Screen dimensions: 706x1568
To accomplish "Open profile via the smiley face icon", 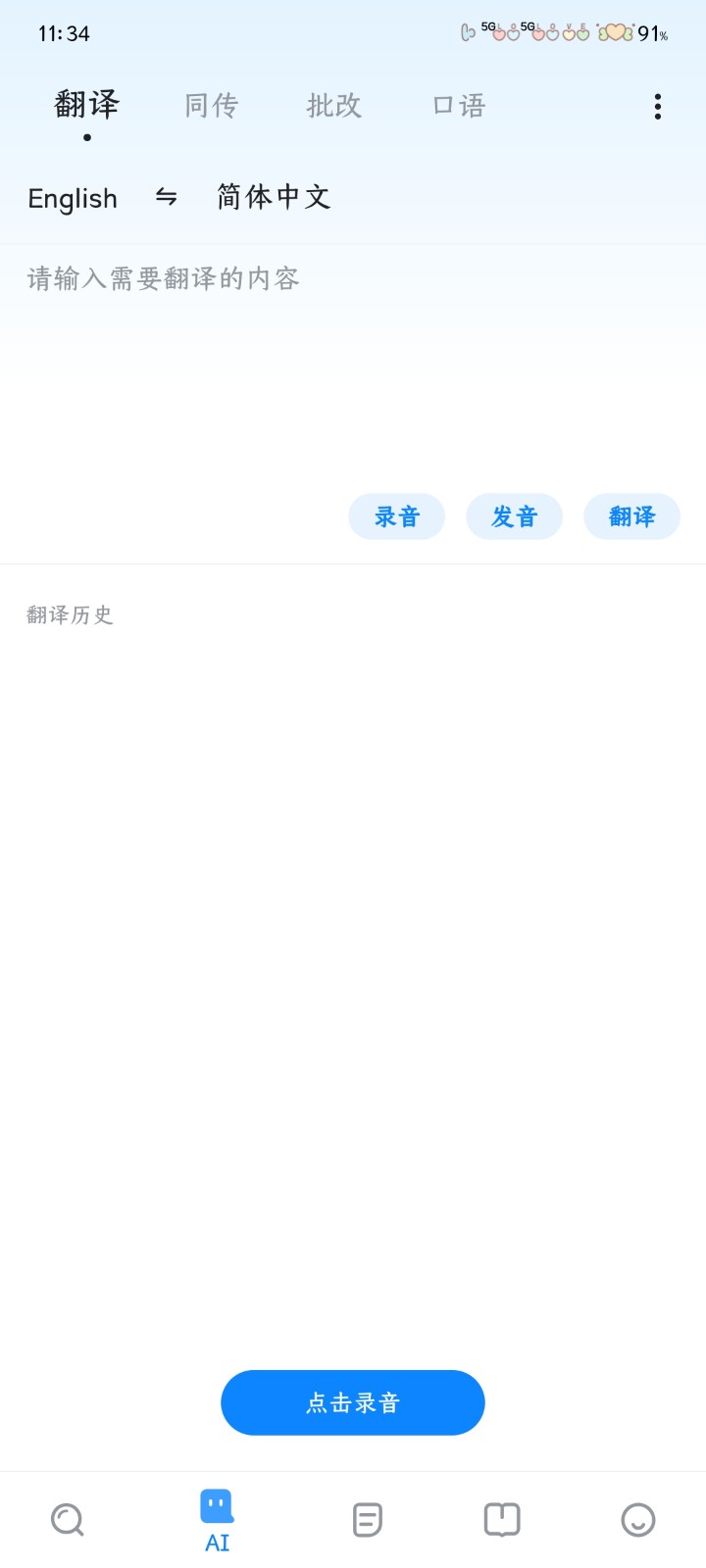I will (639, 1519).
